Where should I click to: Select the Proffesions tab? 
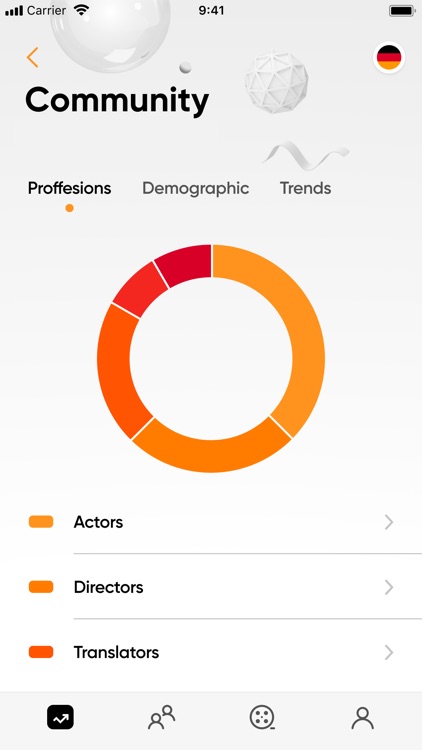point(69,188)
